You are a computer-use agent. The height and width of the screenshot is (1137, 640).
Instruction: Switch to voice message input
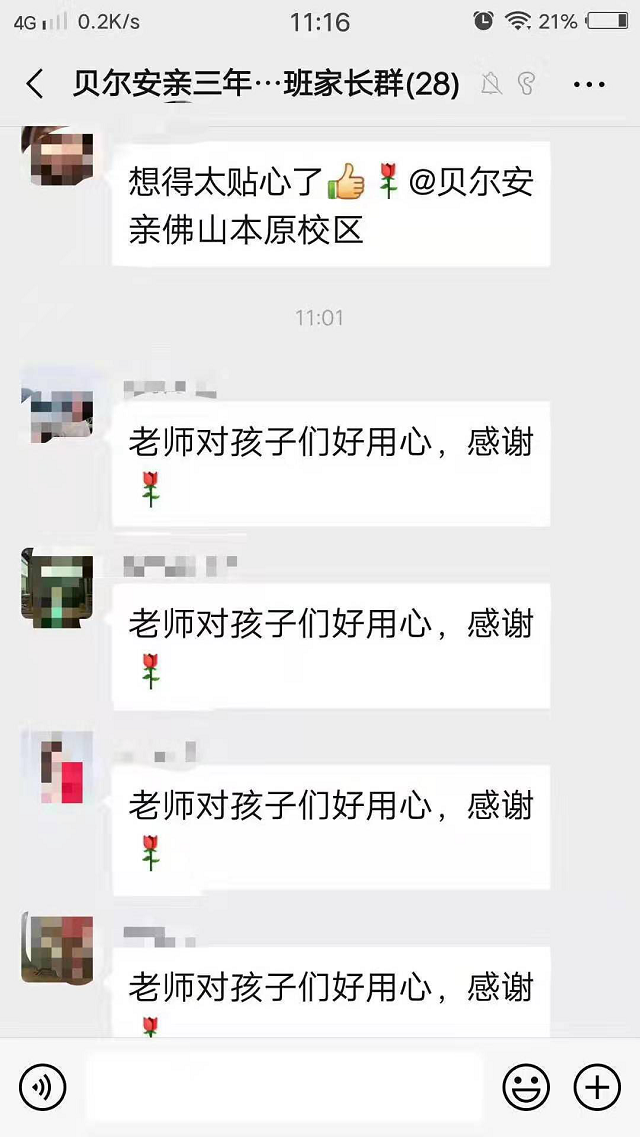click(x=42, y=1086)
